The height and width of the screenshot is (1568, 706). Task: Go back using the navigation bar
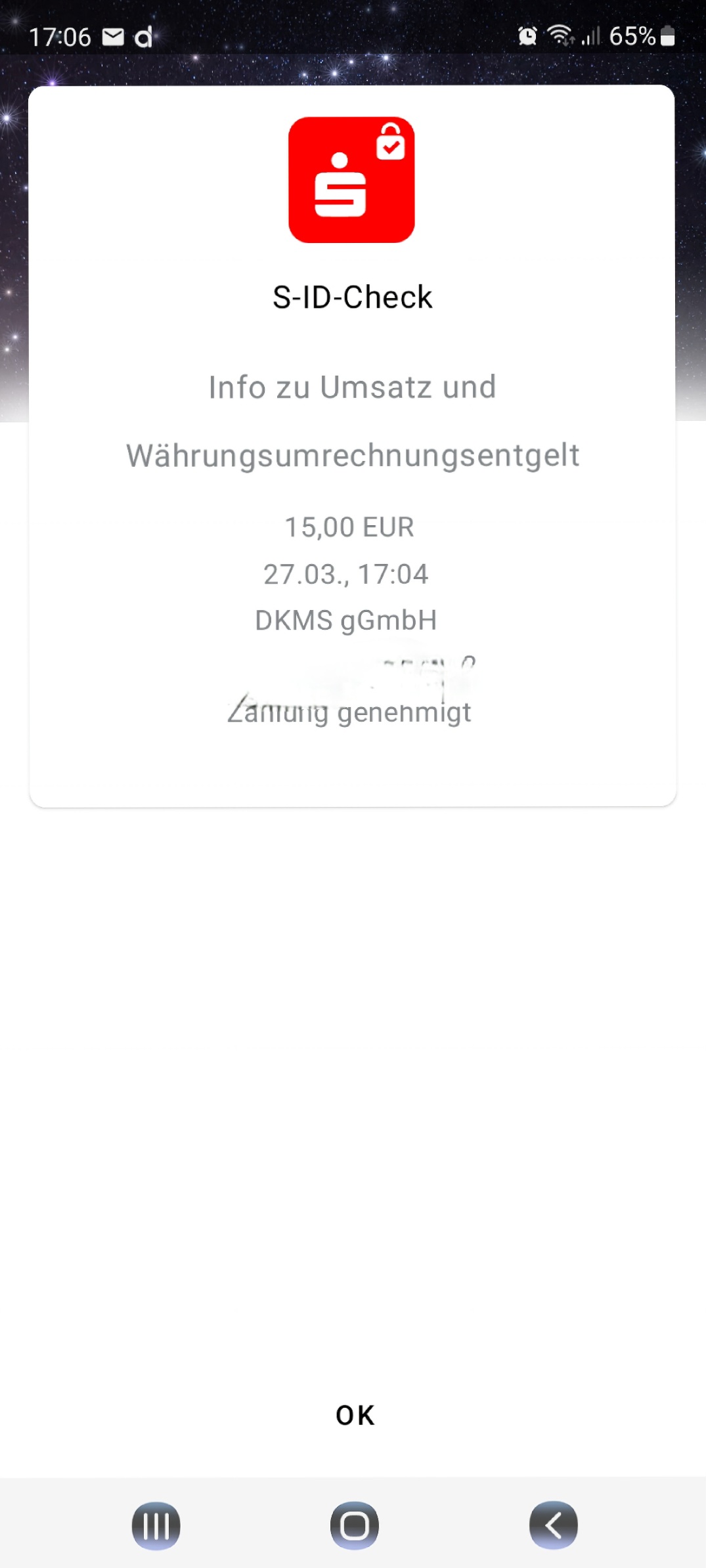(x=553, y=1525)
